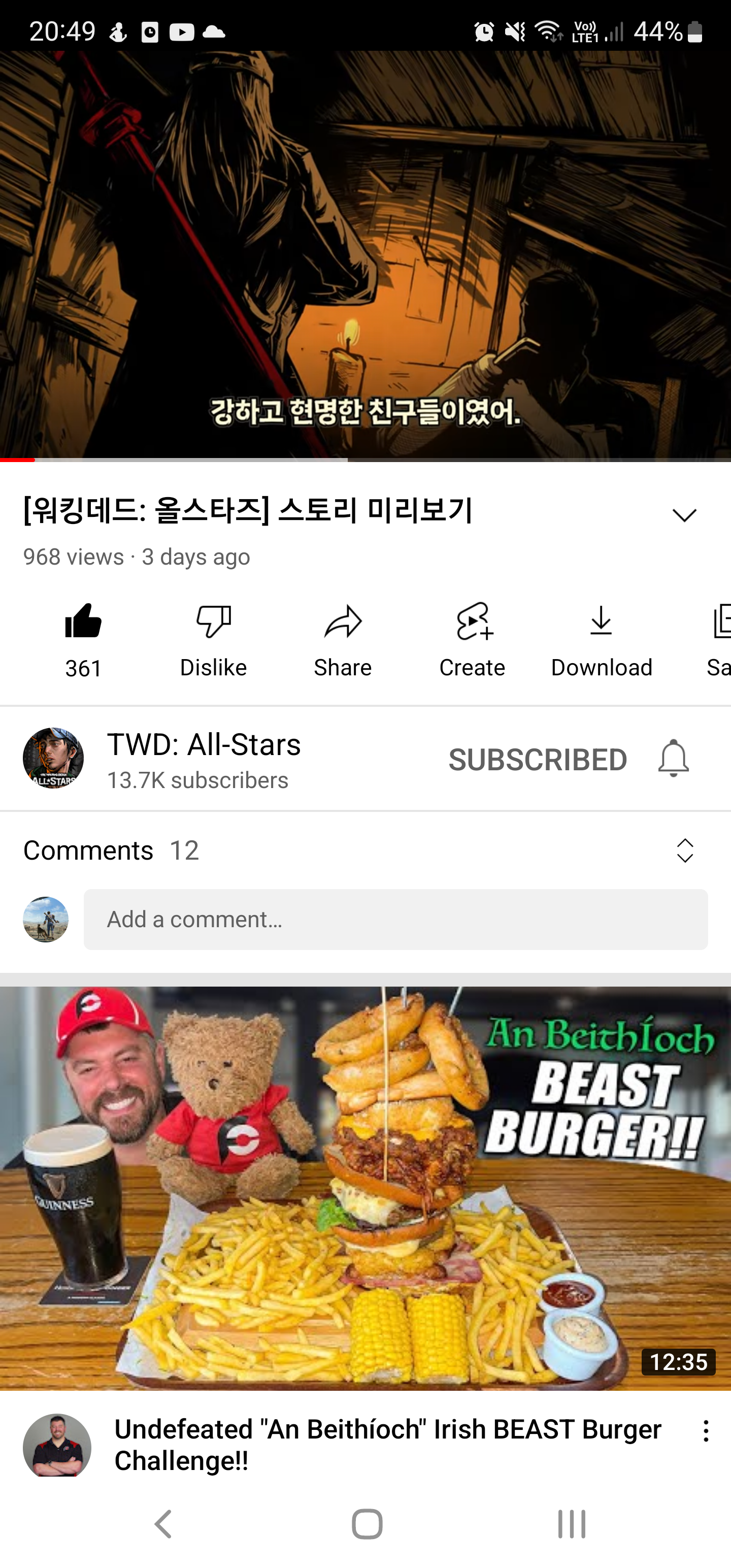This screenshot has width=731, height=1568.
Task: Expand the Comments section
Action: (685, 851)
